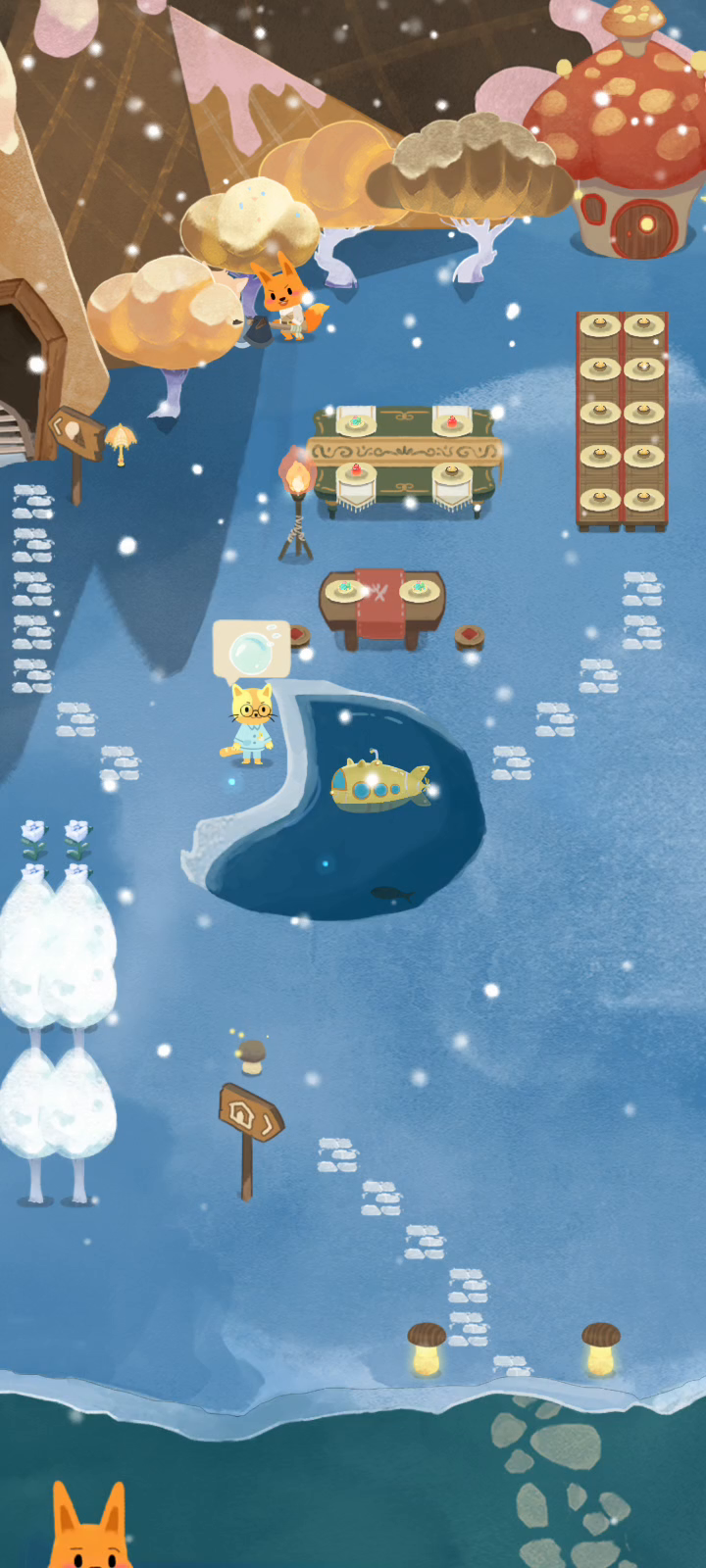Tap the yellow cat's bubble speech balloon

click(251, 651)
